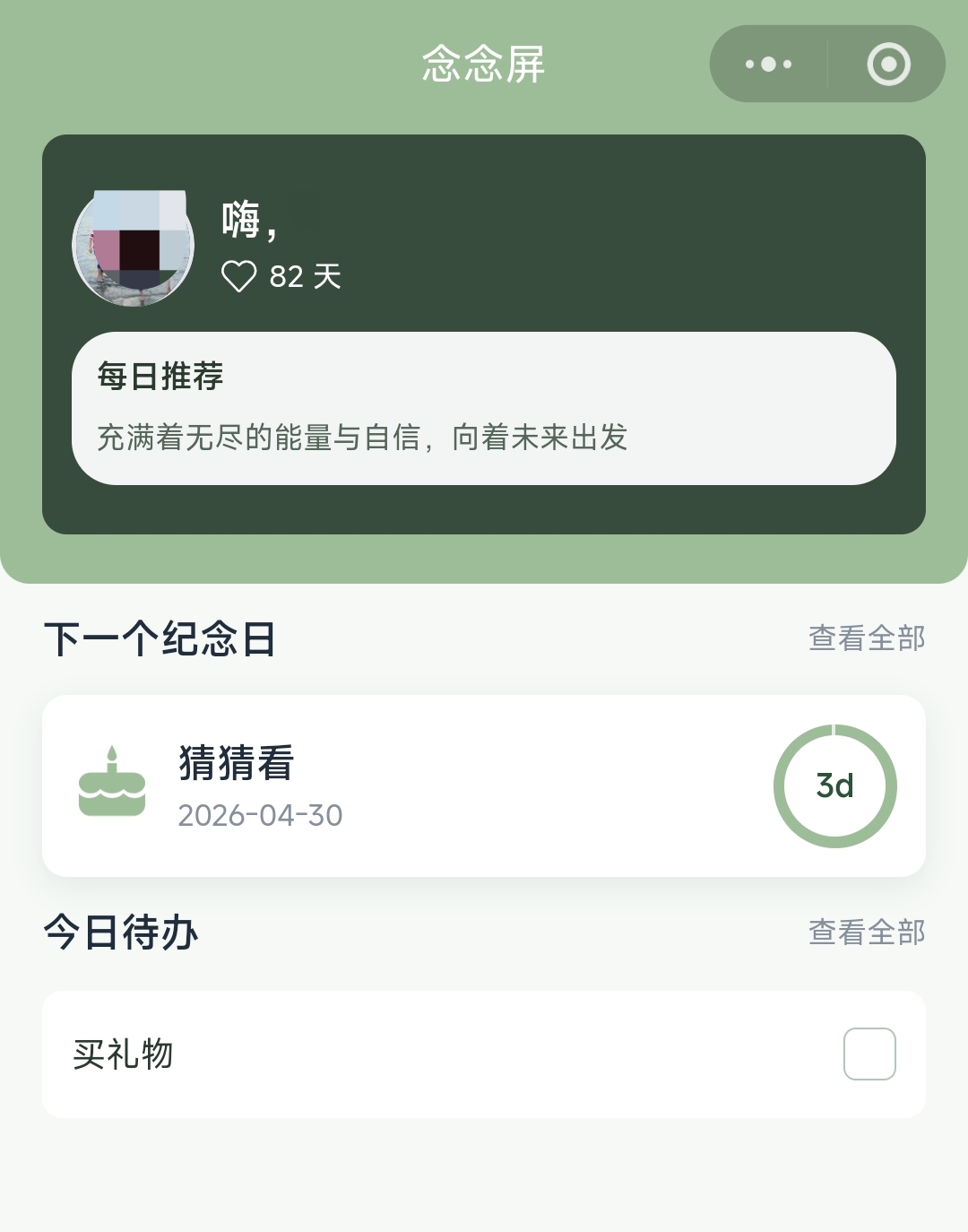The image size is (968, 1232).
Task: Open the mini program options via the ••• icon
Action: coord(767,63)
